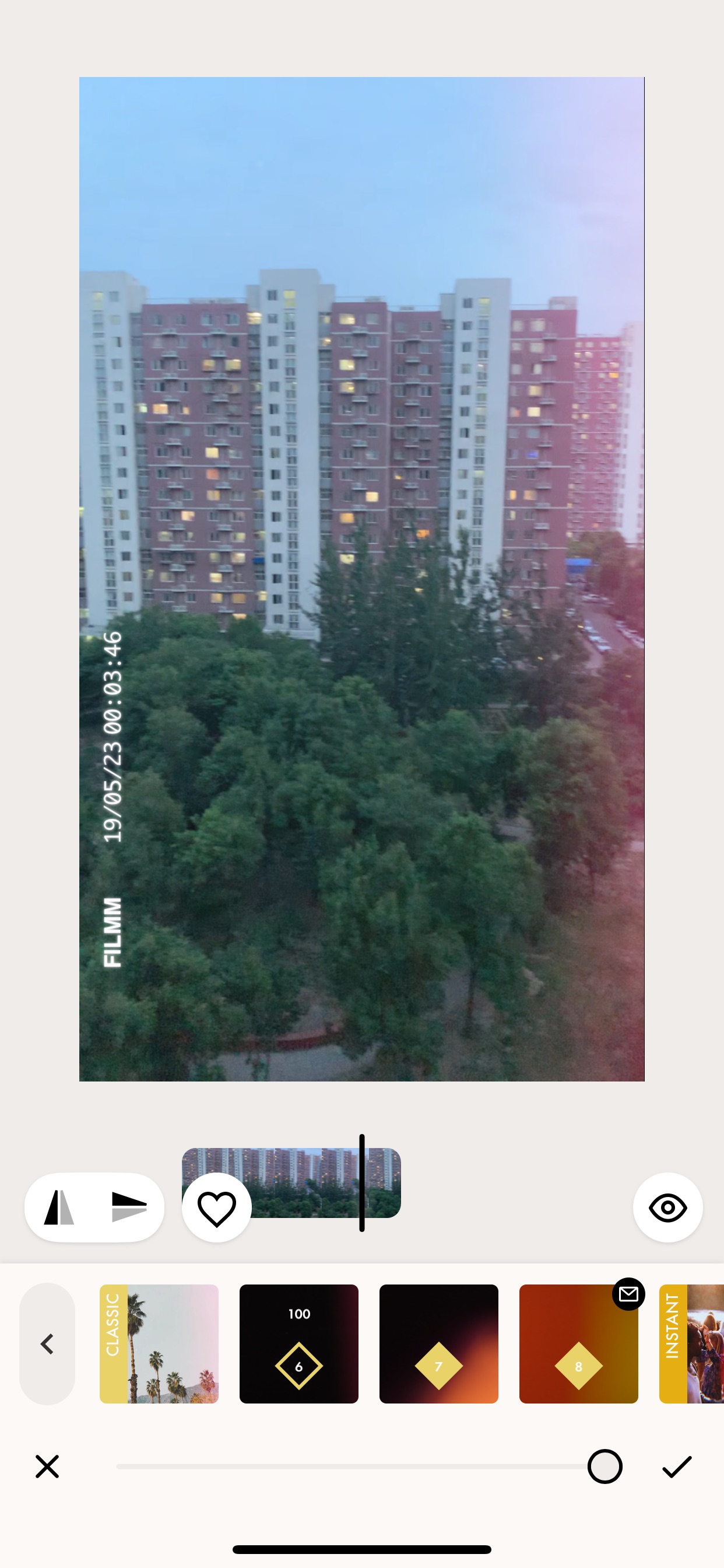Choose filter number 8

(579, 1344)
